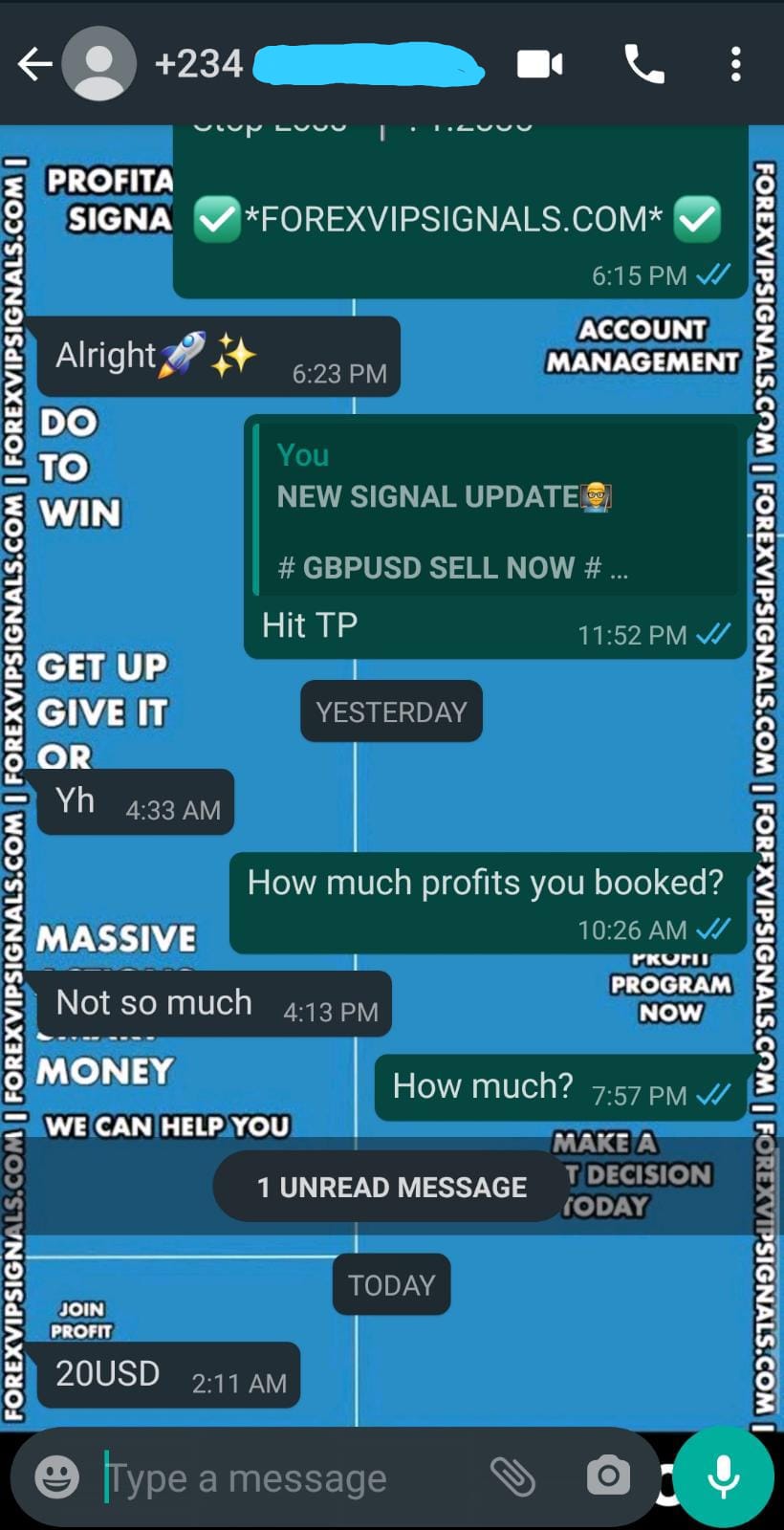Open the emoji picker
The height and width of the screenshot is (1530, 784).
click(x=57, y=1477)
